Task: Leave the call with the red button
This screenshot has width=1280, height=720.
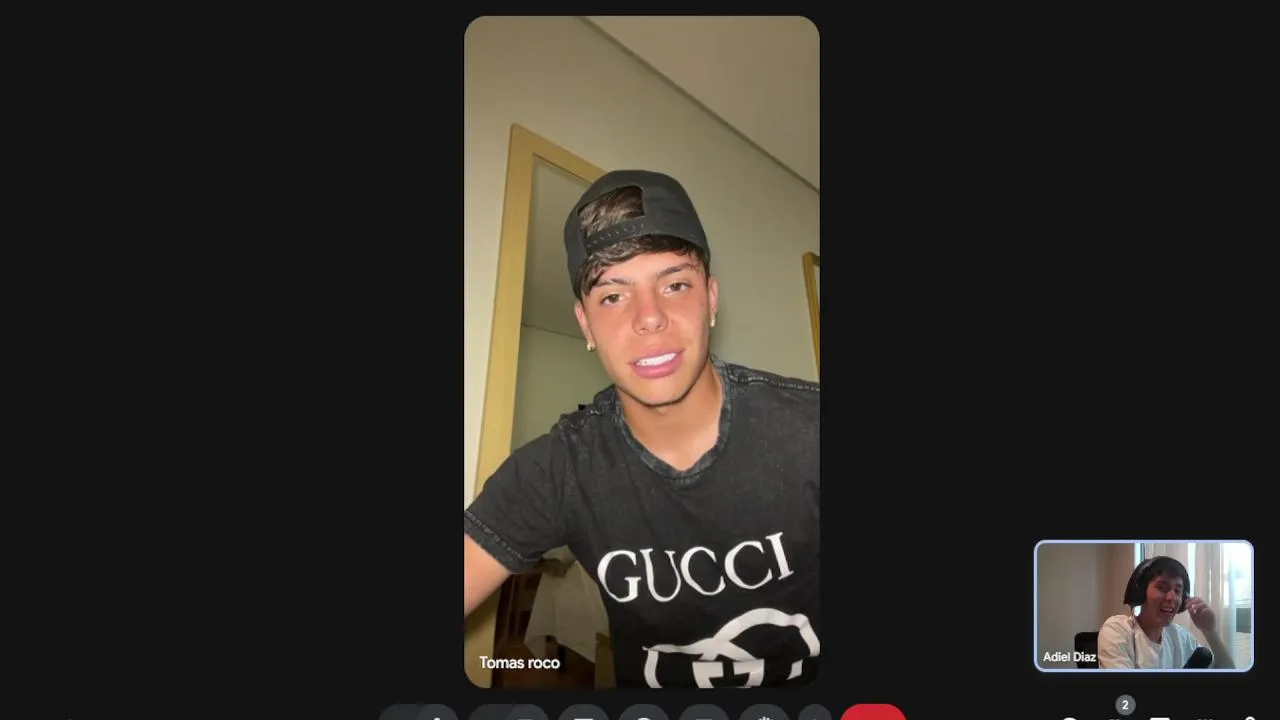Action: [872, 712]
